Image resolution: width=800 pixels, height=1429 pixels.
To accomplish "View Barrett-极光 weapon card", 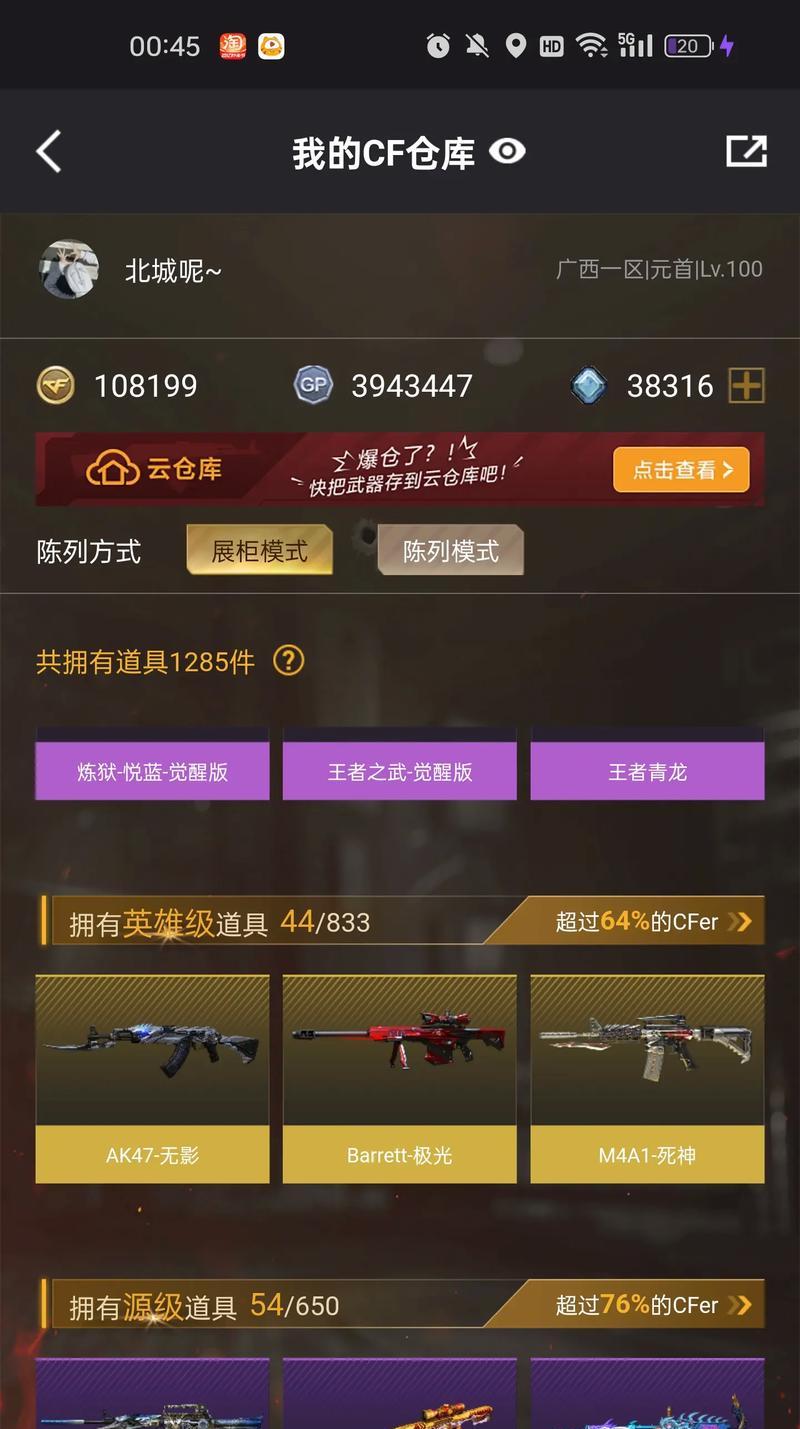I will tap(400, 1079).
